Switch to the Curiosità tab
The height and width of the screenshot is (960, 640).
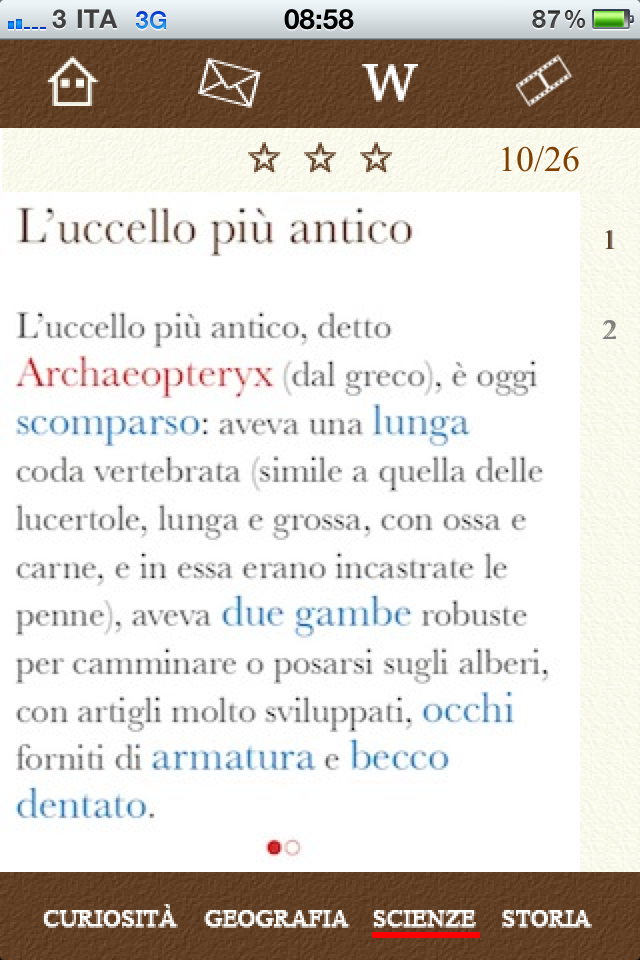[x=110, y=918]
